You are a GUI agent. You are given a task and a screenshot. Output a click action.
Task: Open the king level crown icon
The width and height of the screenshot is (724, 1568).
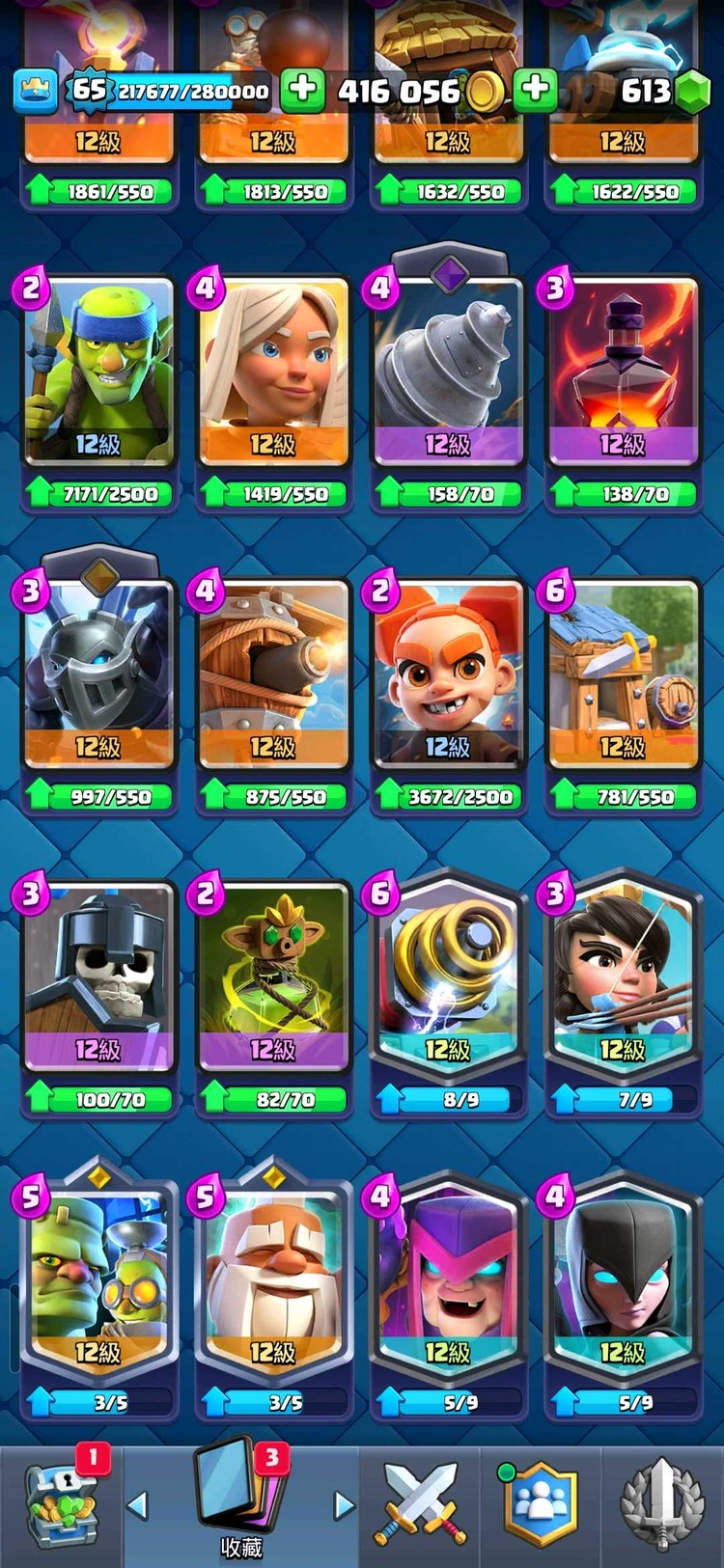coord(35,91)
